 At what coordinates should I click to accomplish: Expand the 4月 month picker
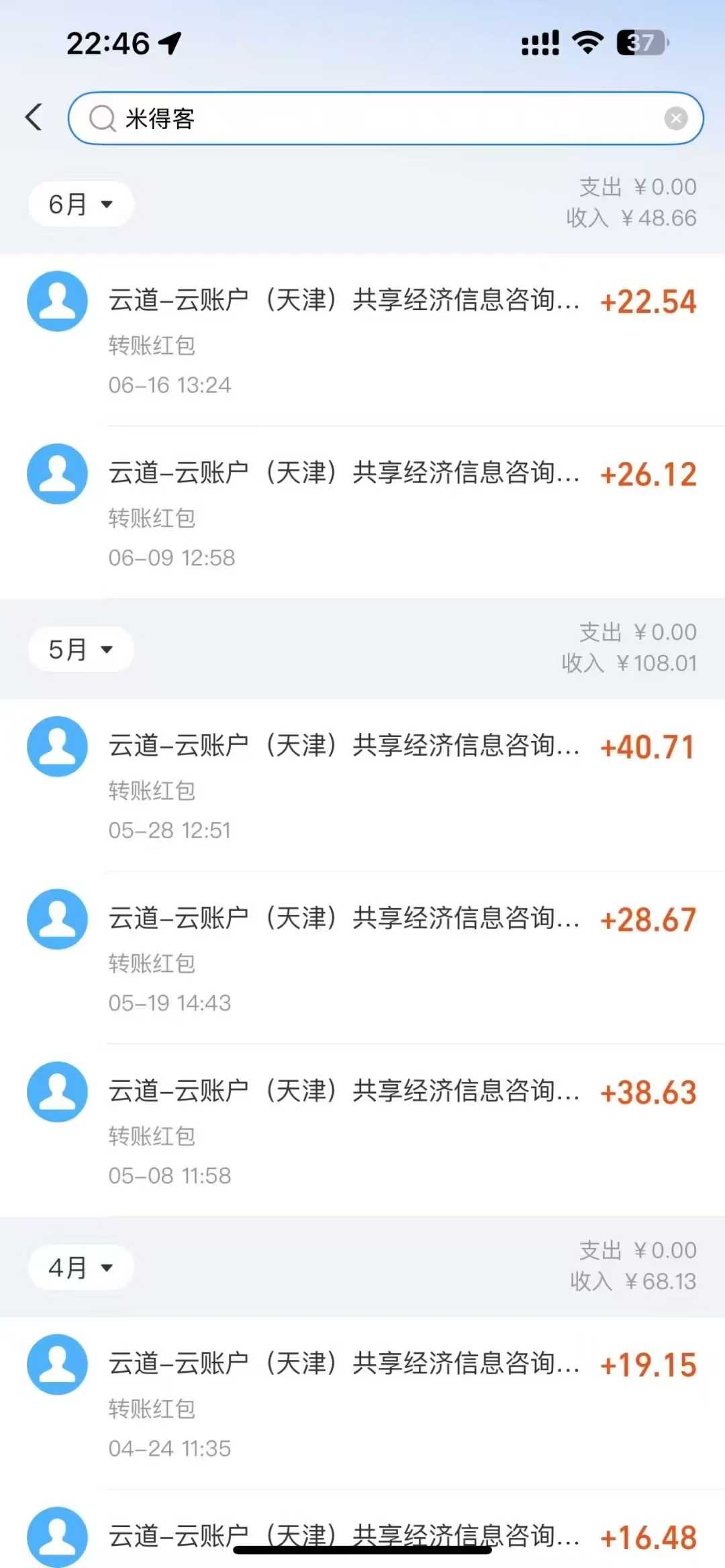point(81,1267)
